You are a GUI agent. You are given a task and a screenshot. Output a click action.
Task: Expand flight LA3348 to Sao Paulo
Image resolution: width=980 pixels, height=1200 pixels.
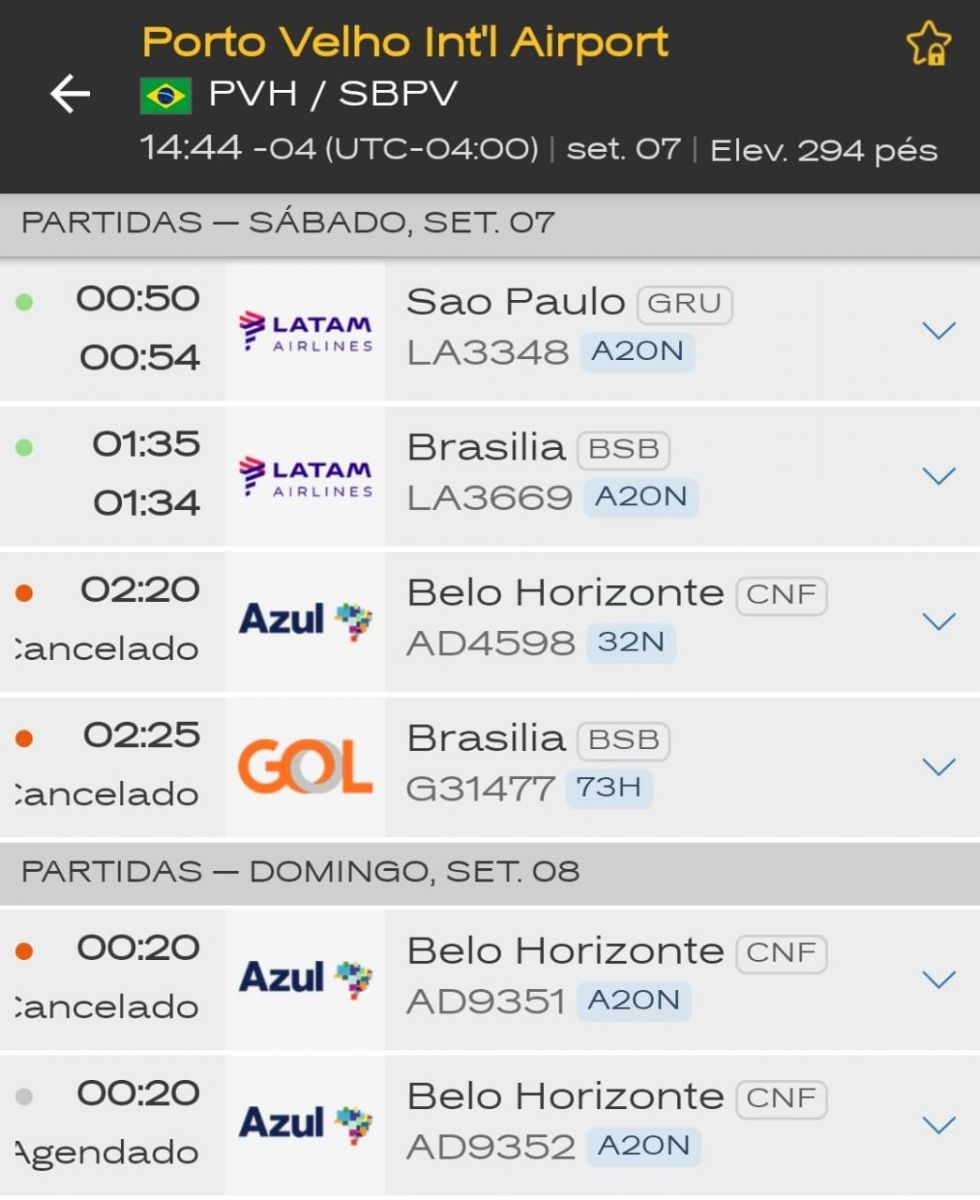click(x=938, y=330)
